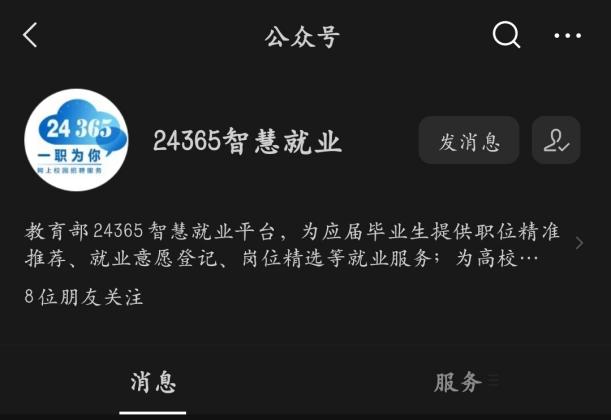
Task: Tap the 发消息 button
Action: click(x=469, y=141)
